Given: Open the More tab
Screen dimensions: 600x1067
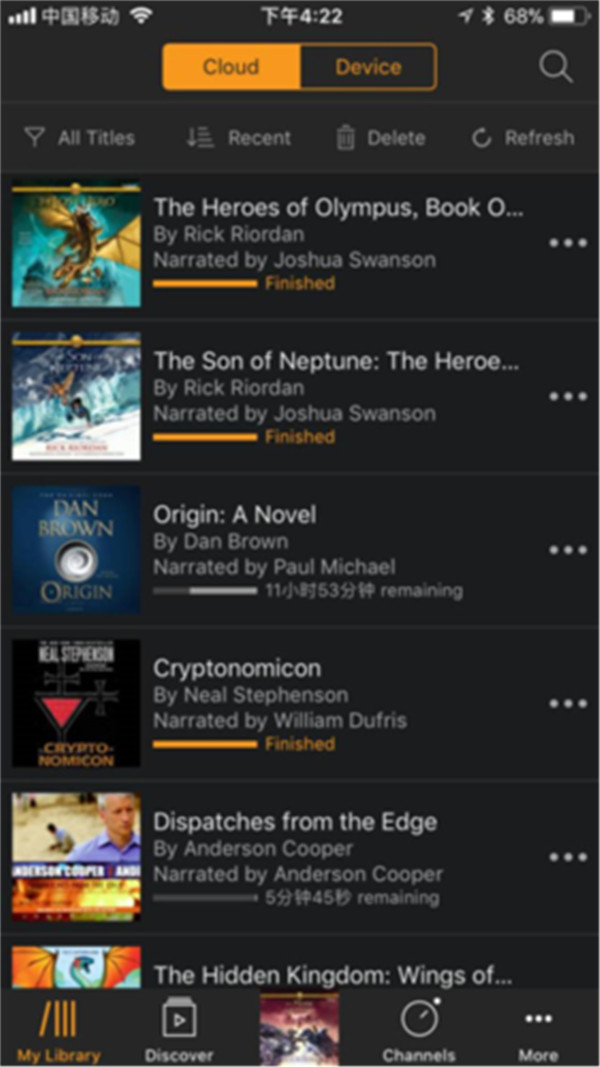Looking at the screenshot, I should click(x=538, y=1030).
